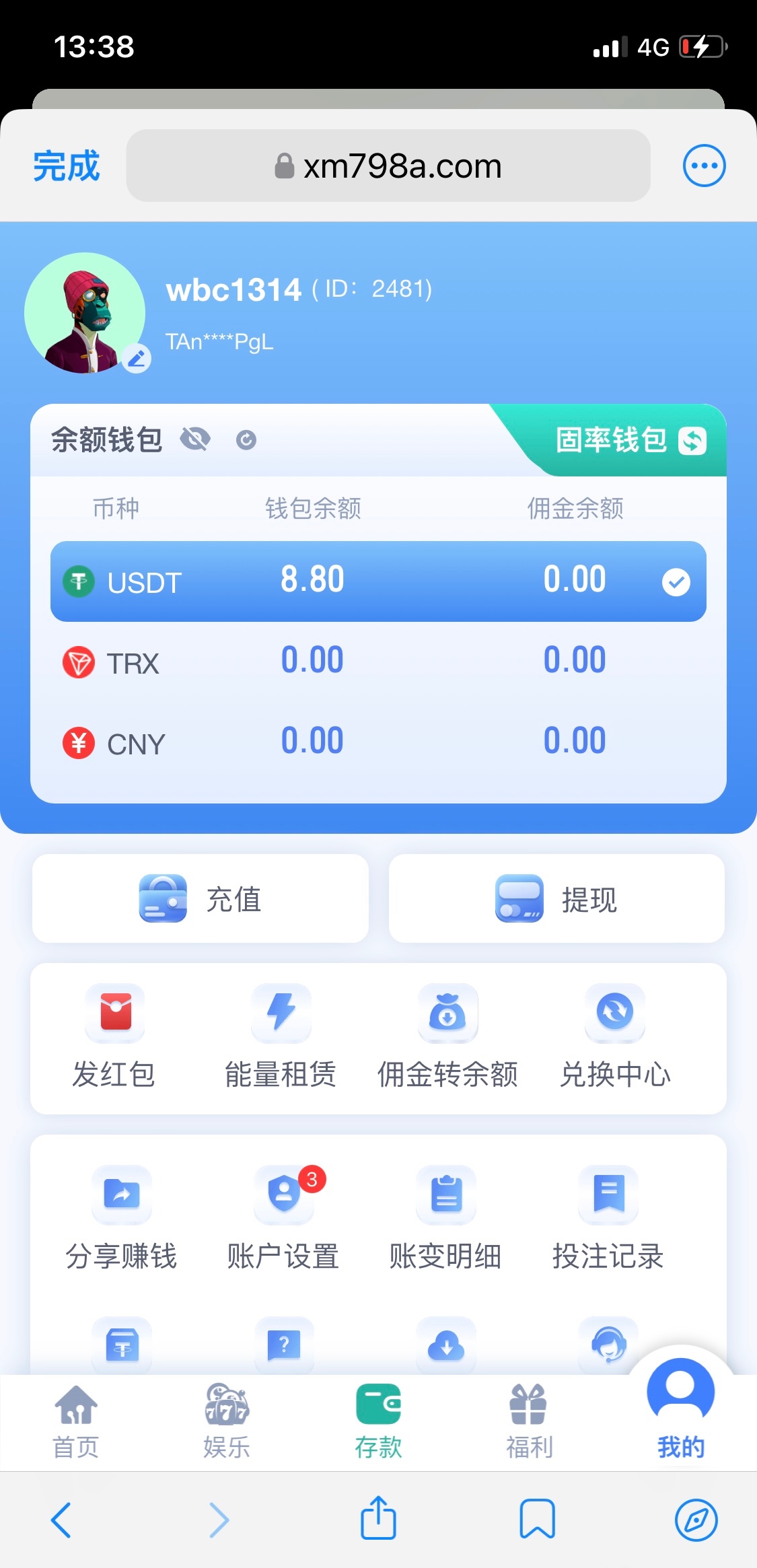Select the TRX currency row
Image resolution: width=757 pixels, height=1568 pixels.
pyautogui.click(x=378, y=662)
